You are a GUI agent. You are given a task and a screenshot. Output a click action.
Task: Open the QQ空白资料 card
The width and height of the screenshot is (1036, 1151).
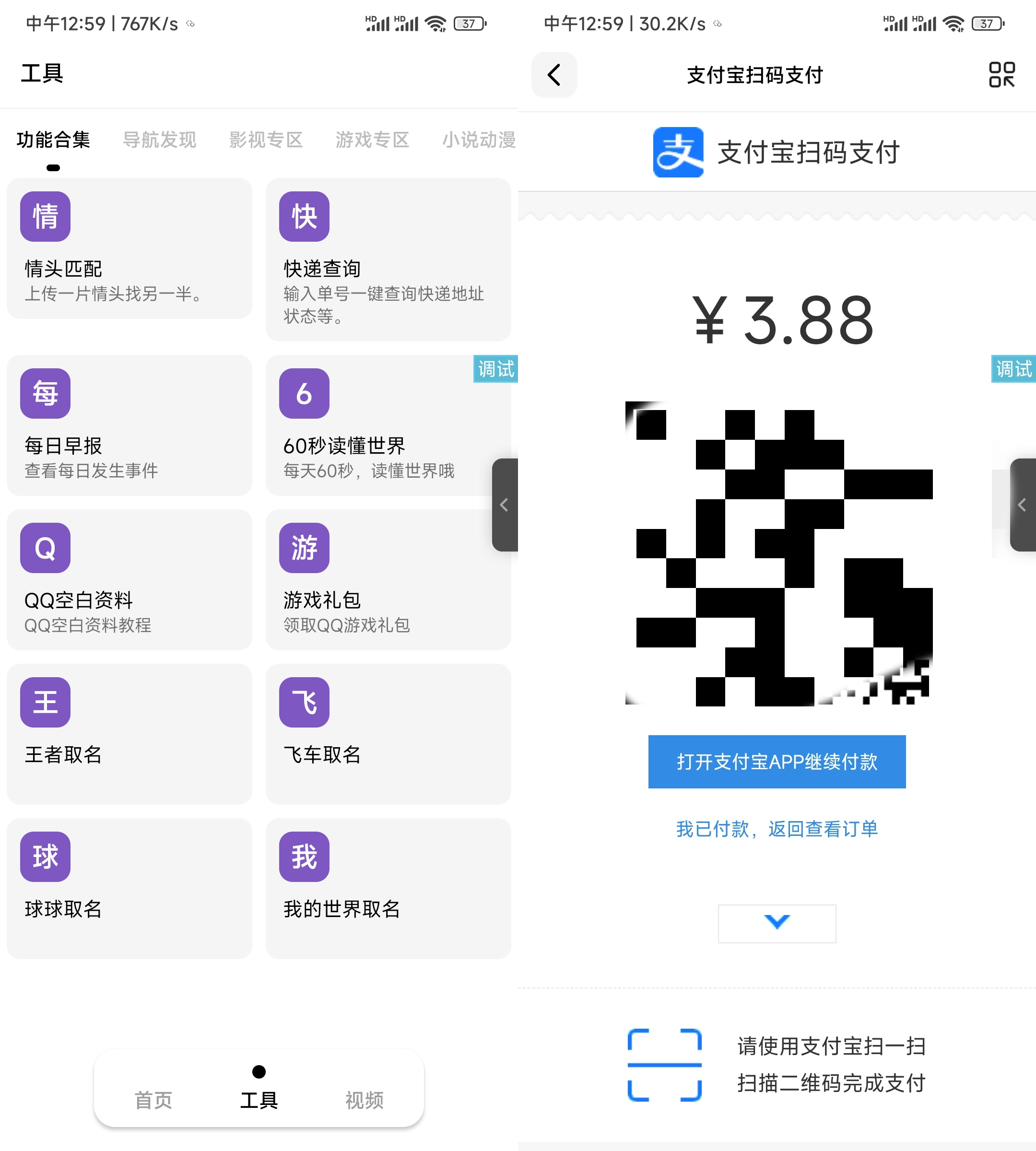pos(129,579)
